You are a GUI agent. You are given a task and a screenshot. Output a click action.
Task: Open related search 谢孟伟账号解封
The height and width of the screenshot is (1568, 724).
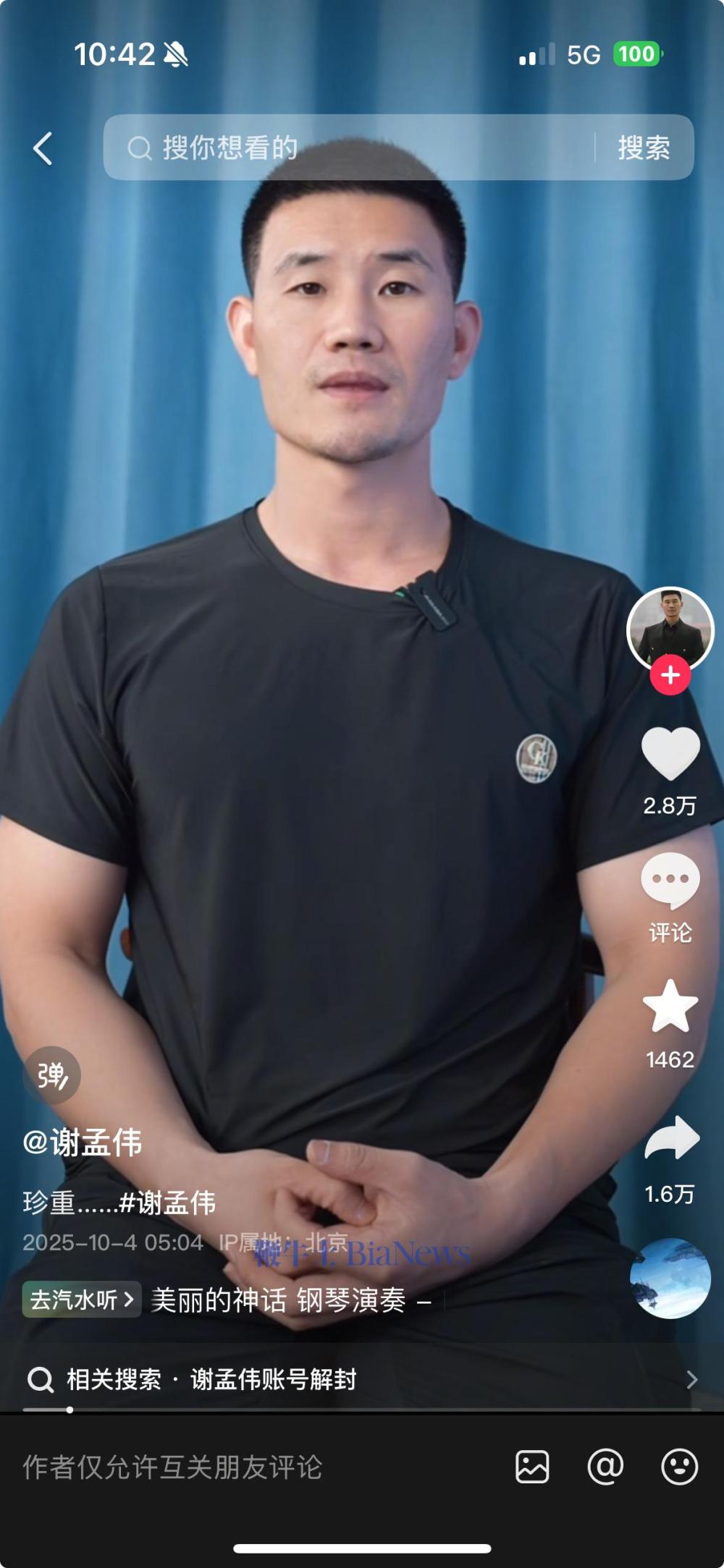click(x=273, y=1379)
